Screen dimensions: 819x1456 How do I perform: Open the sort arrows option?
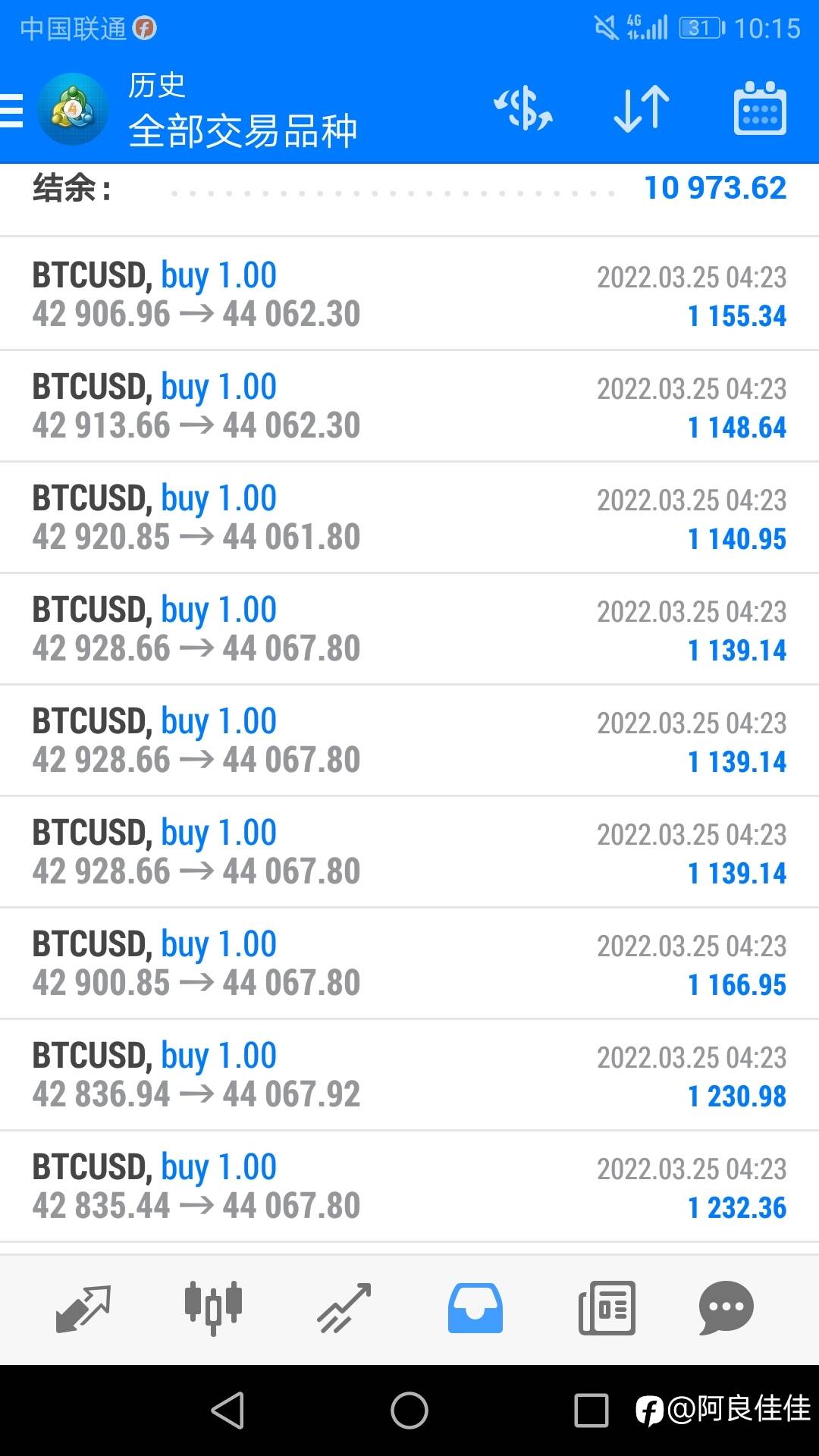(642, 109)
